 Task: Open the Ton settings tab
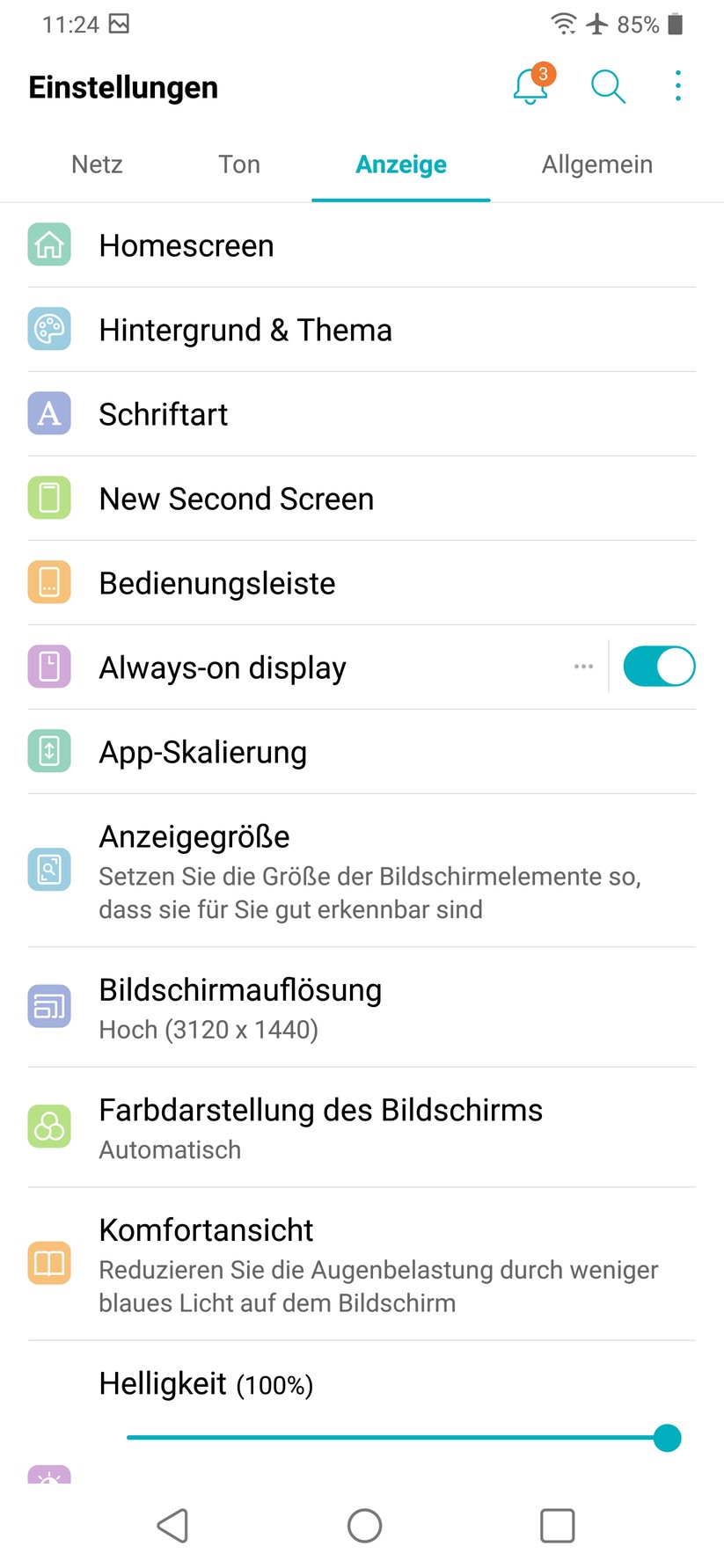click(238, 164)
